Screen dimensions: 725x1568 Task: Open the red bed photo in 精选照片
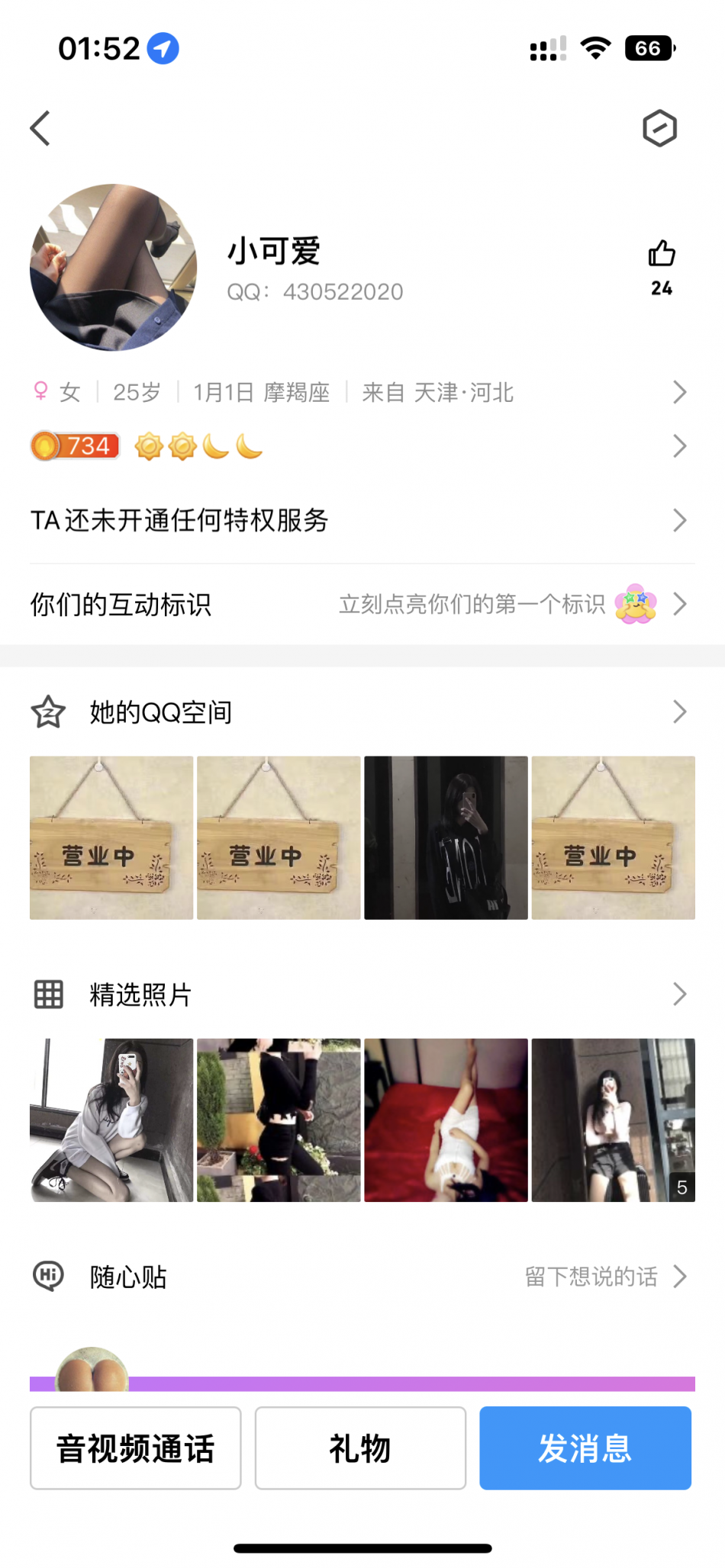pos(446,1120)
